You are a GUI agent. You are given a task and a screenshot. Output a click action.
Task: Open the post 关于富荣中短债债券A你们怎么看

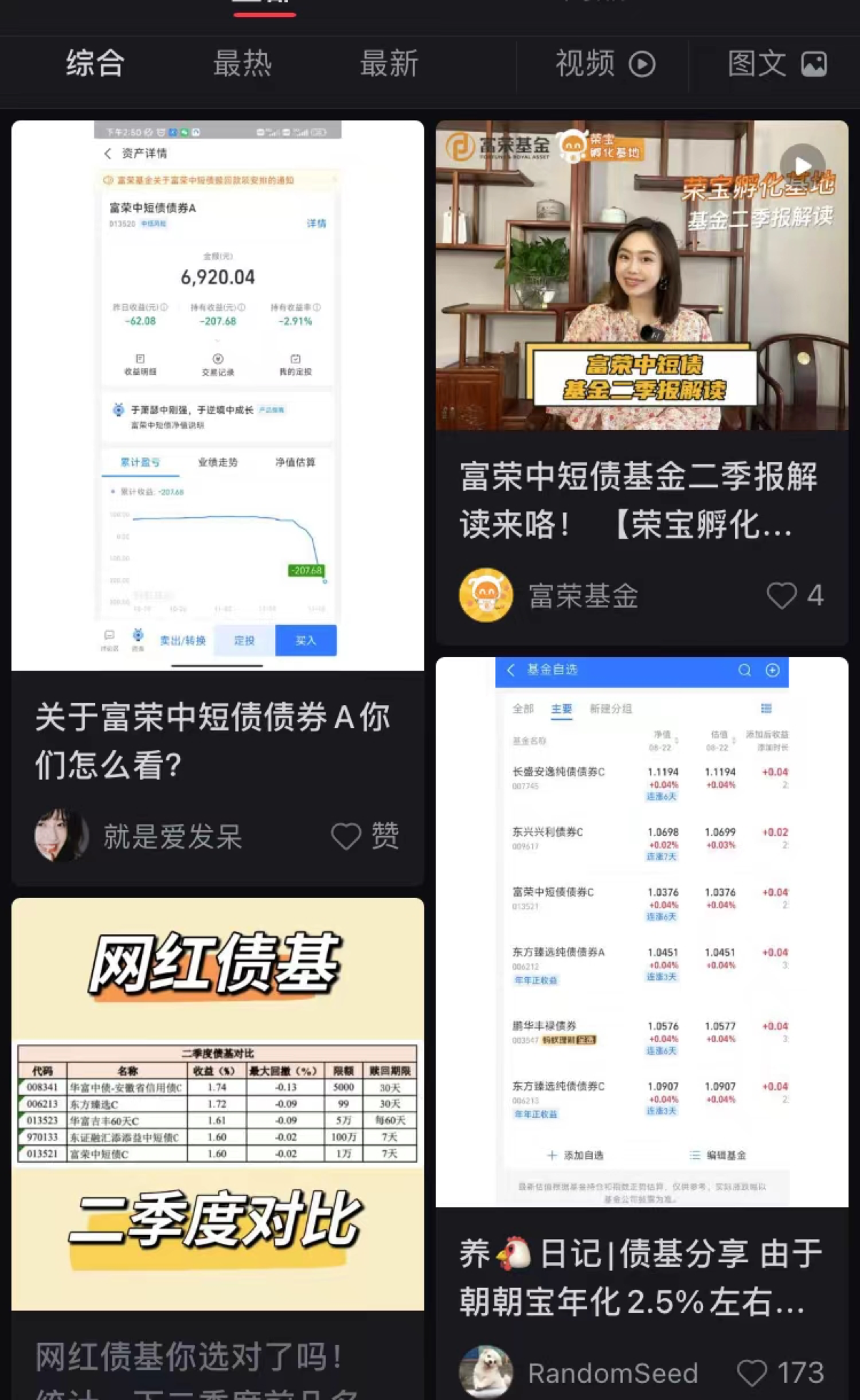click(212, 740)
